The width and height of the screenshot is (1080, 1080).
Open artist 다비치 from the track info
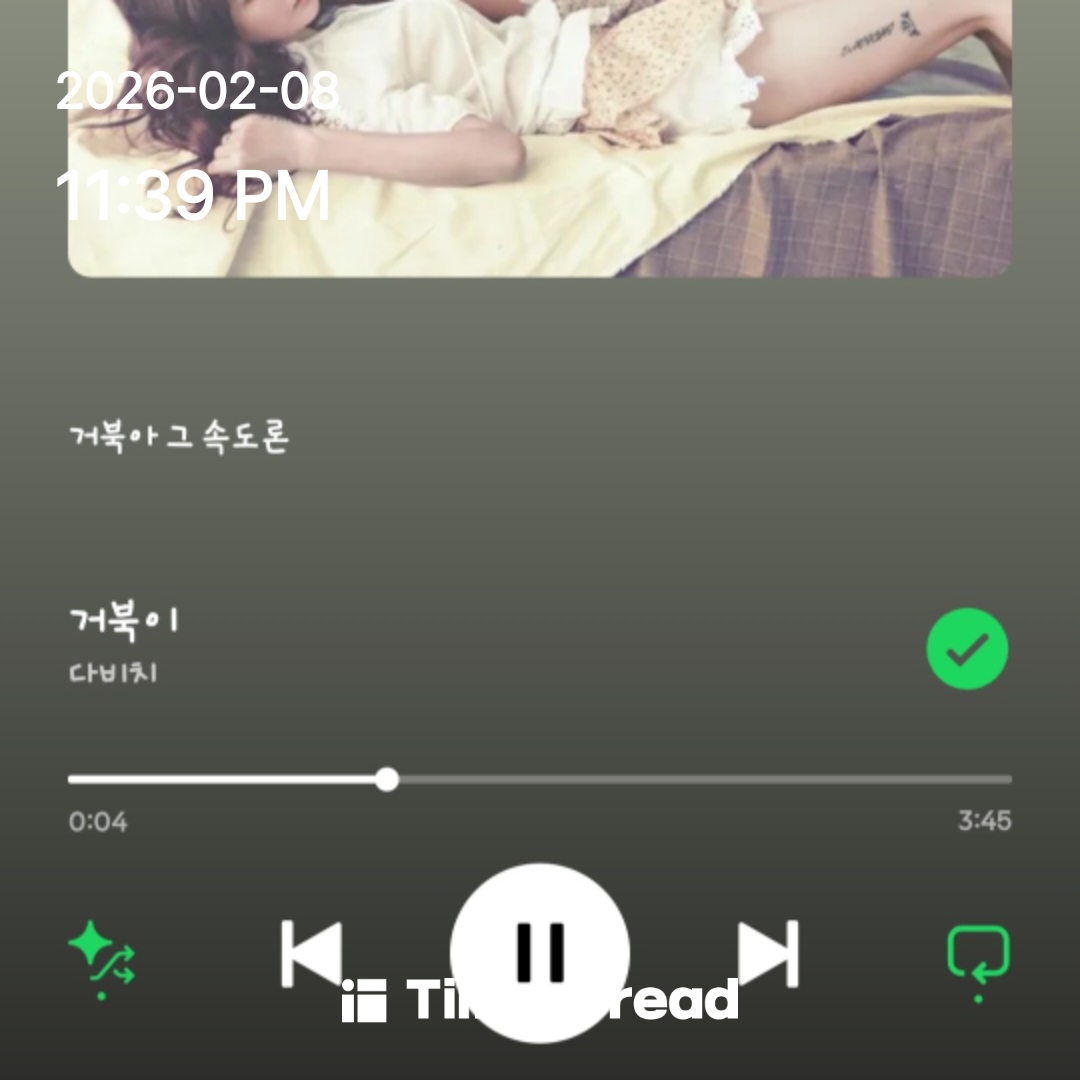(114, 672)
